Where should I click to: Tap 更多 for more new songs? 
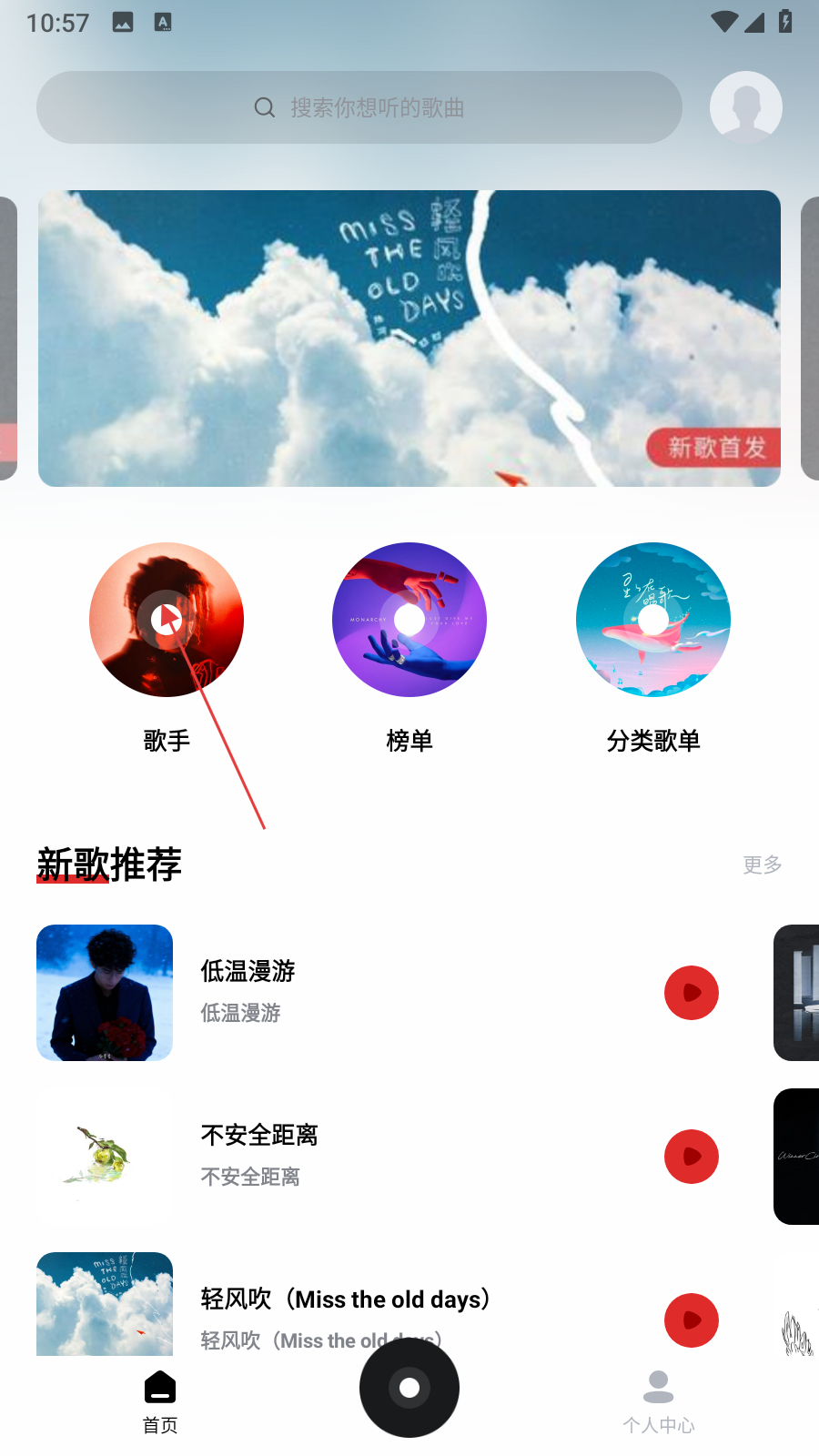pos(762,864)
